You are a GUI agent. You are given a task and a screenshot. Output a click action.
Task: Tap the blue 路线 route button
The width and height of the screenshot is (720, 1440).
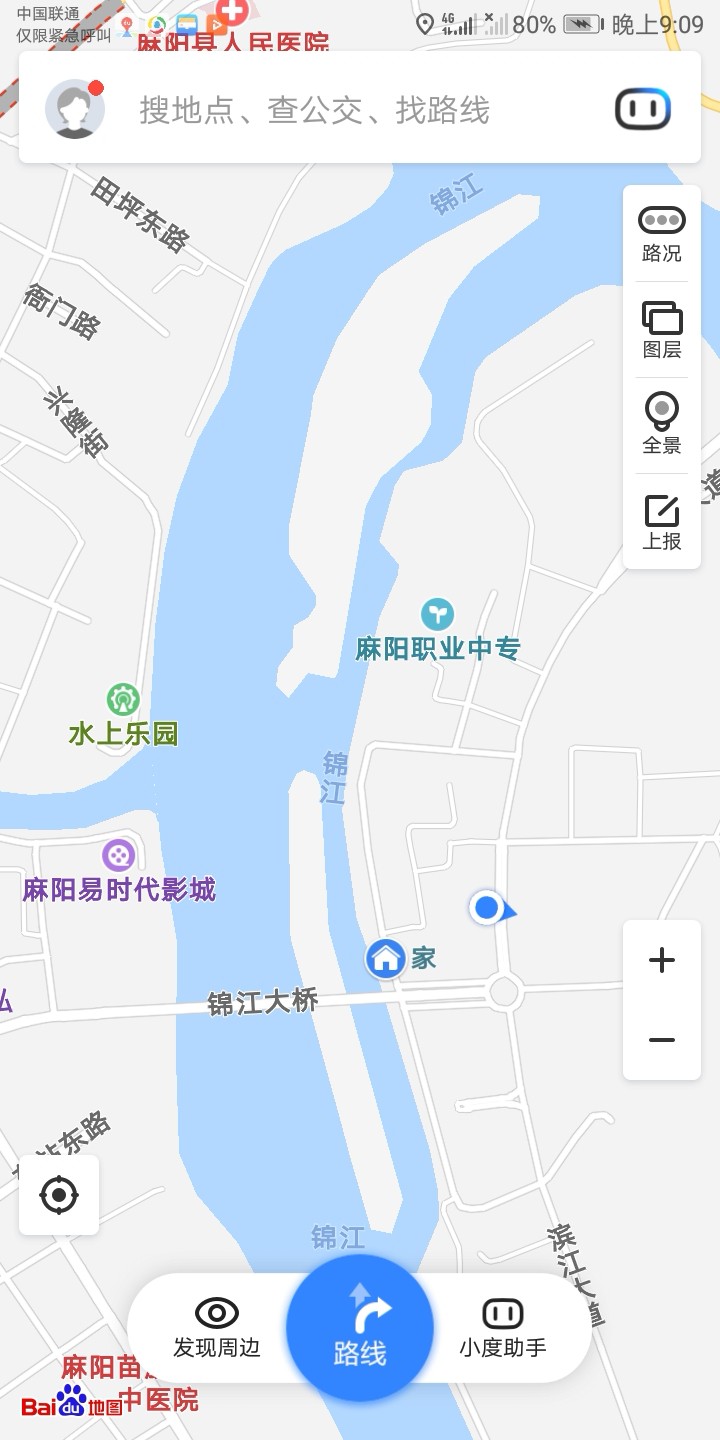coord(360,1328)
